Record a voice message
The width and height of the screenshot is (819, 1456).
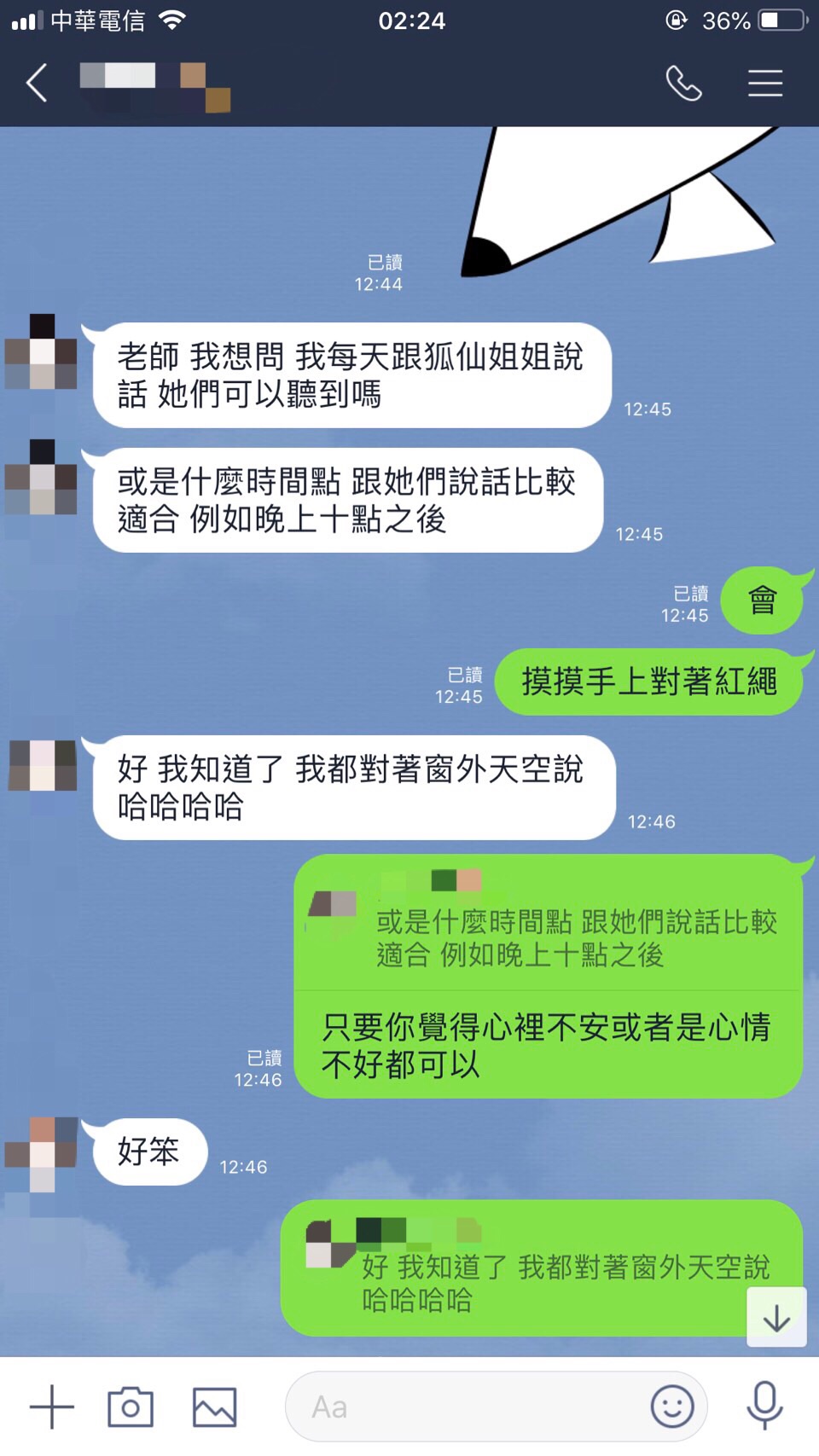765,1407
